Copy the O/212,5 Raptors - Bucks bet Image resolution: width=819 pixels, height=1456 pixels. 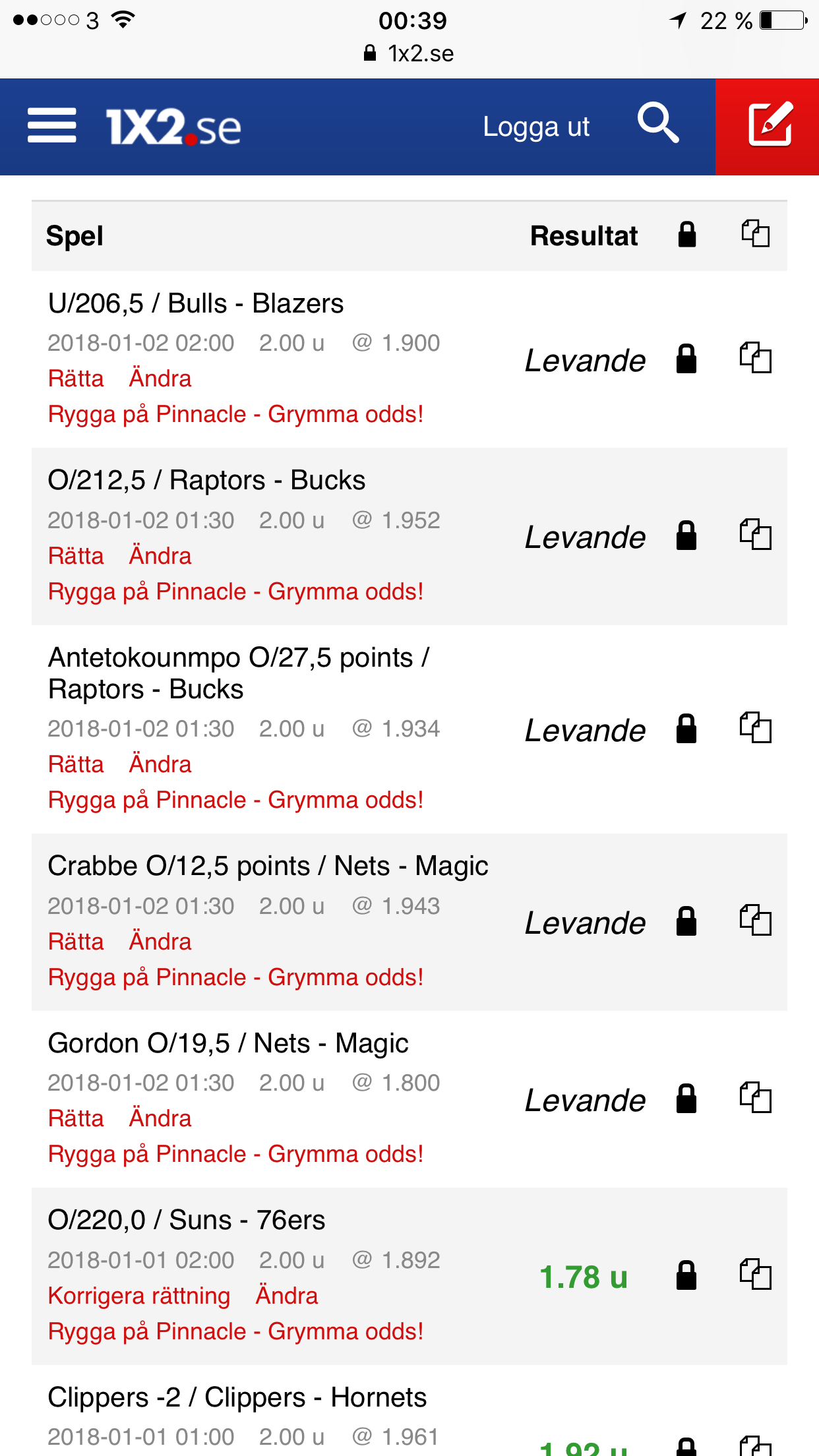(x=755, y=535)
